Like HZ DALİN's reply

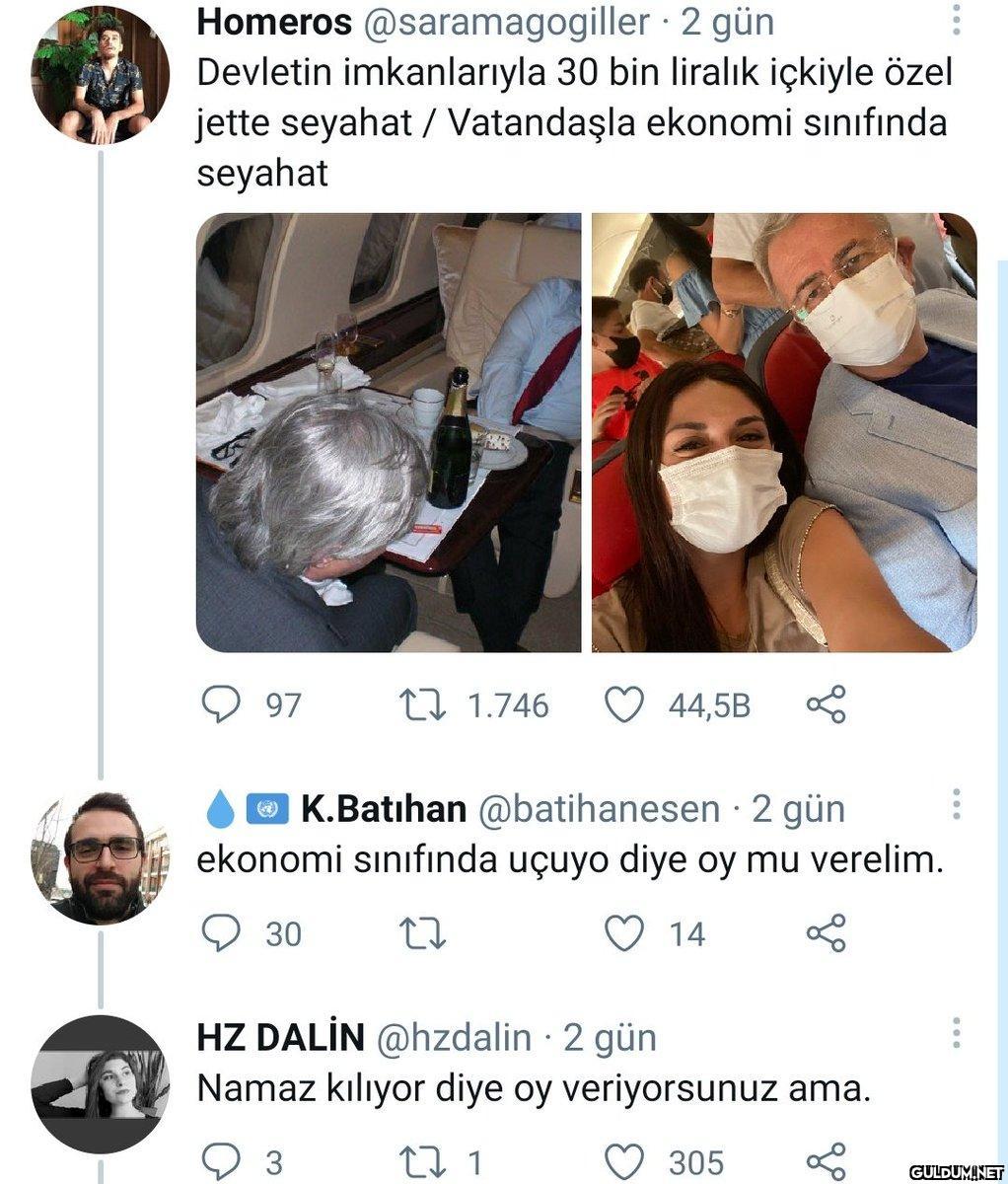tap(623, 1161)
